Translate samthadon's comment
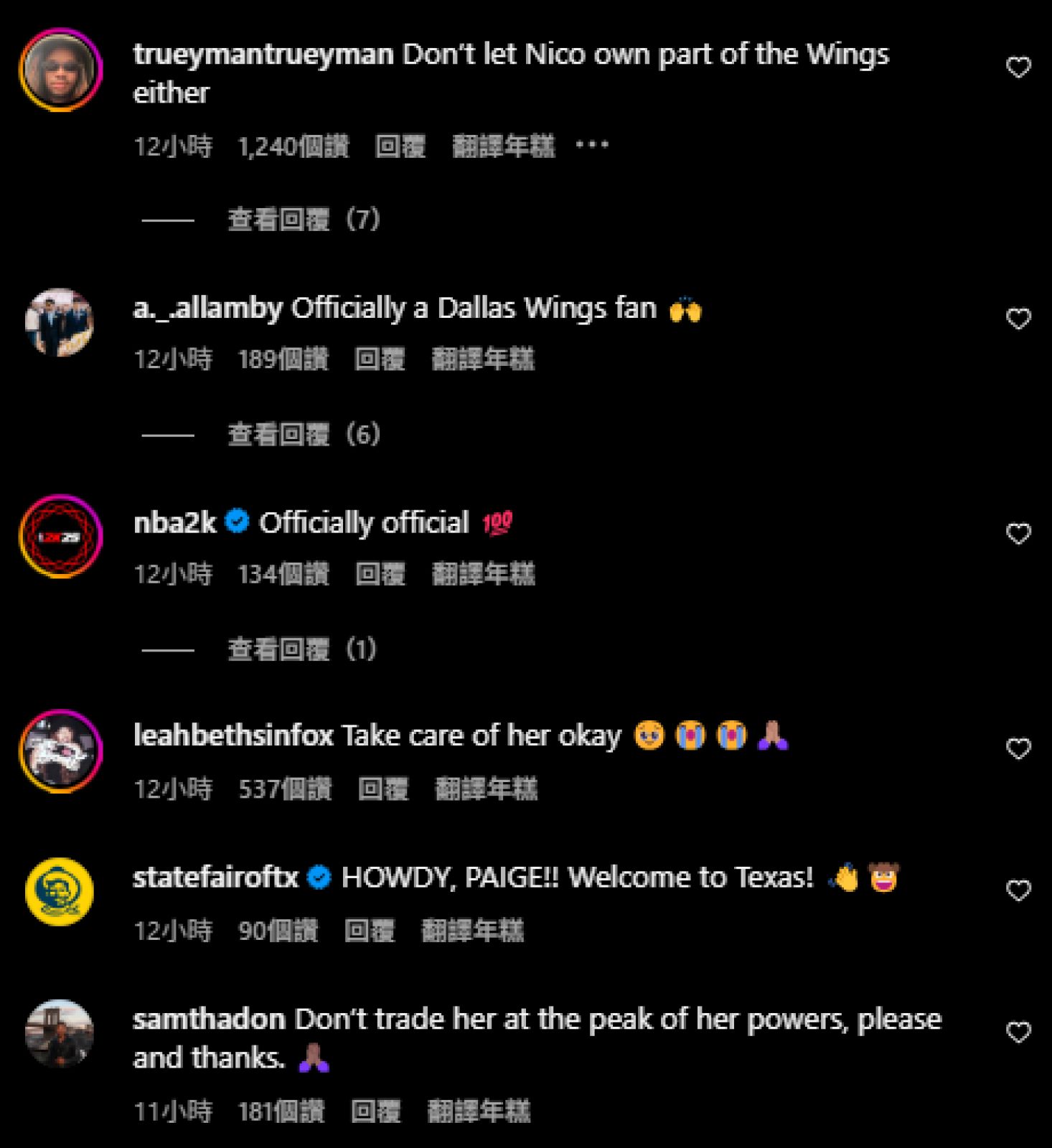The width and height of the screenshot is (1052, 1148). click(x=479, y=1111)
